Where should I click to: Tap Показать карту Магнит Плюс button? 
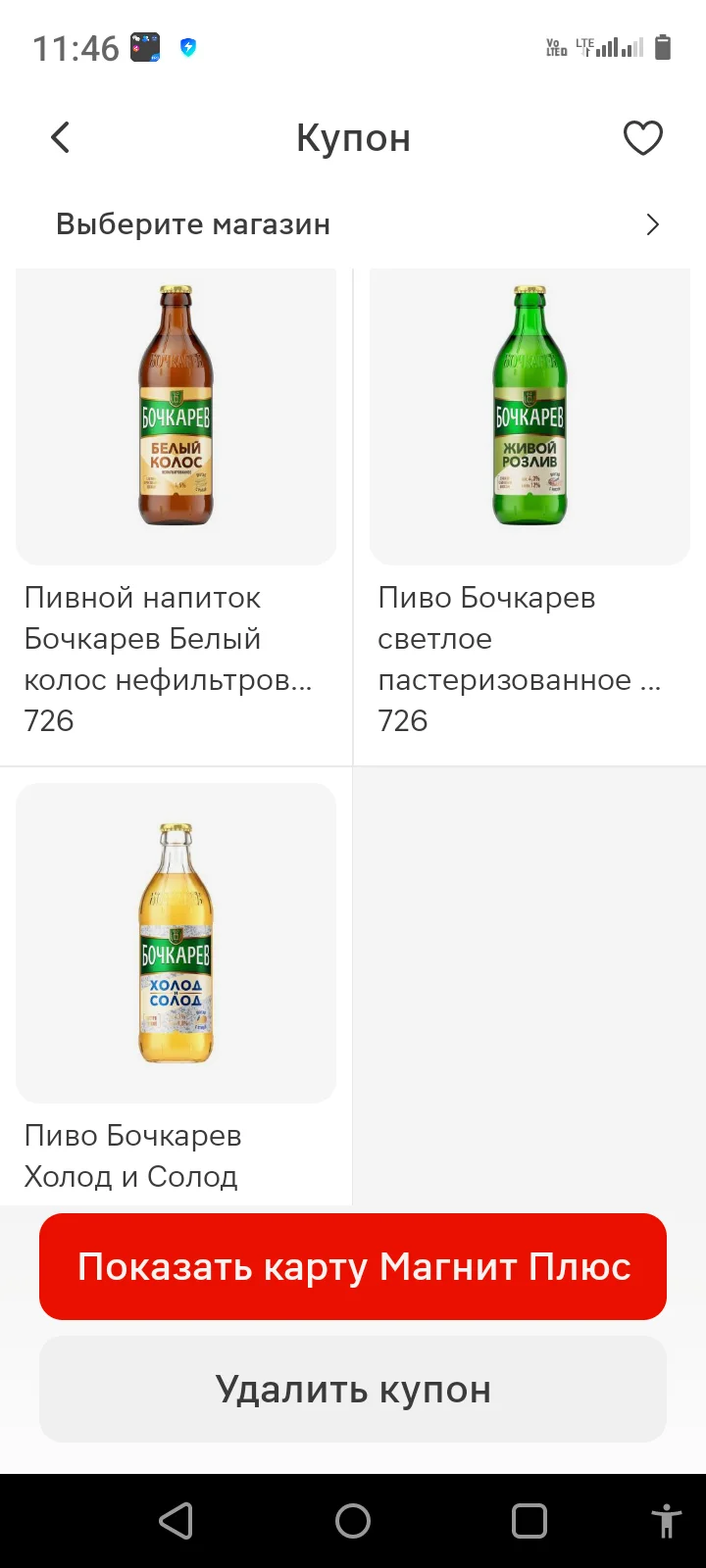(x=353, y=1266)
